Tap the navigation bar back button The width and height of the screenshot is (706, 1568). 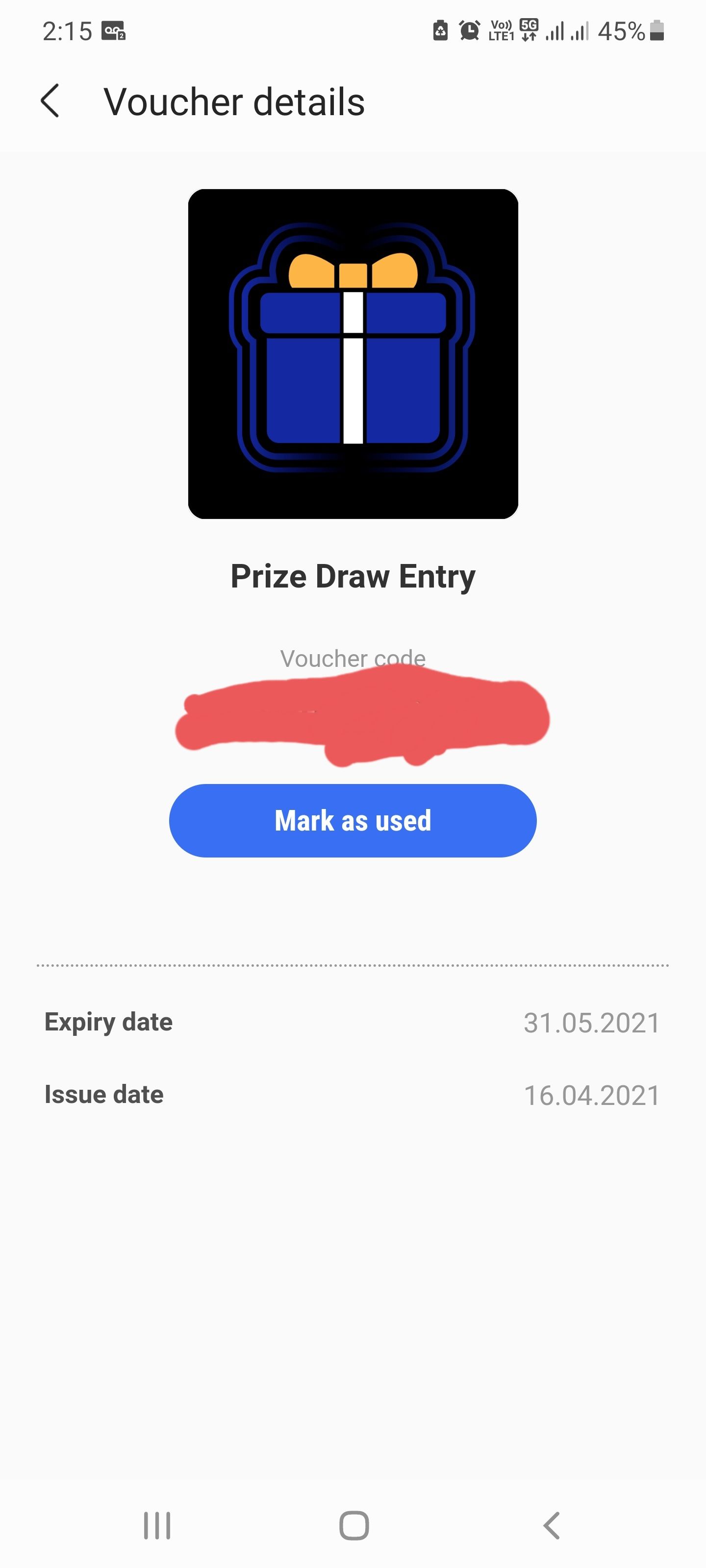pos(550,1525)
